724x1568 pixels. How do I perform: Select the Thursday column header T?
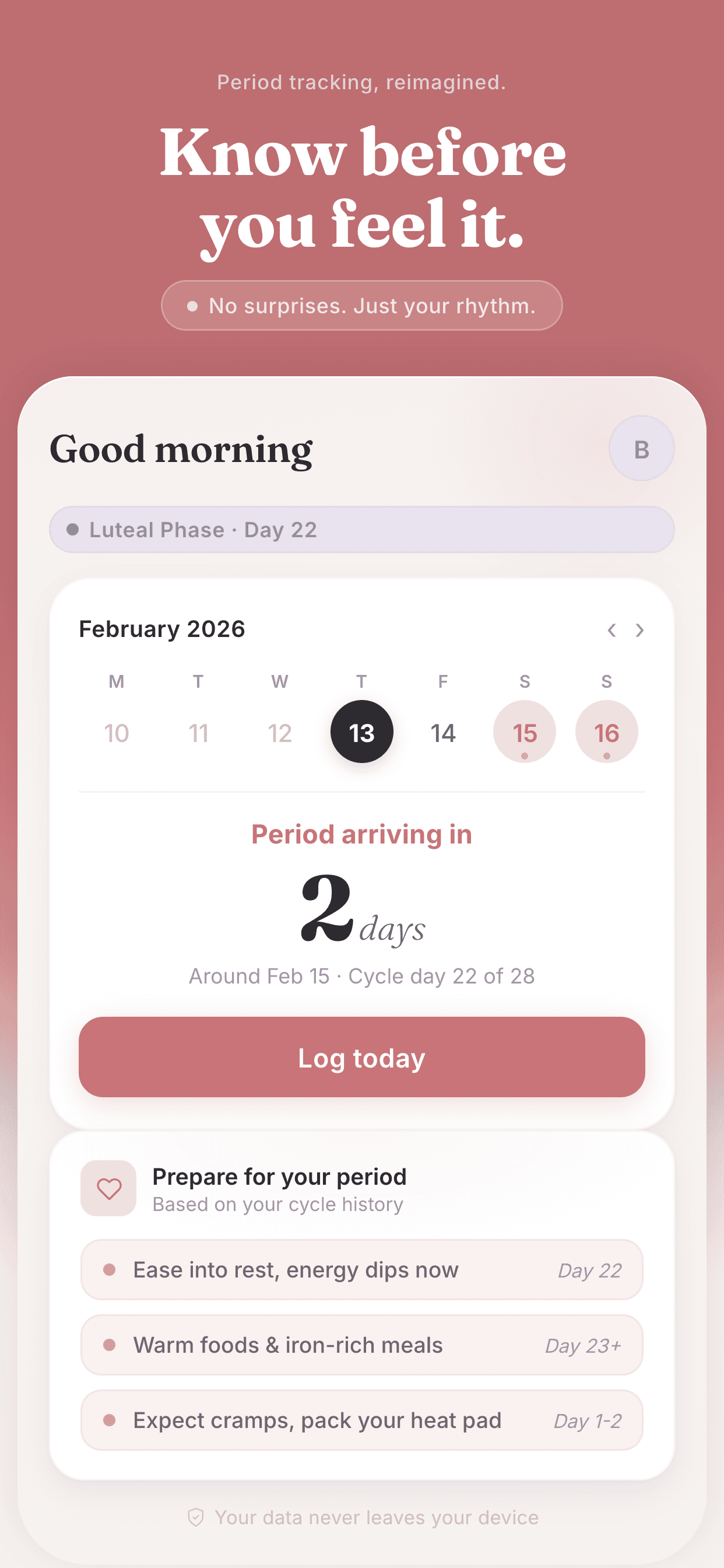(x=361, y=682)
